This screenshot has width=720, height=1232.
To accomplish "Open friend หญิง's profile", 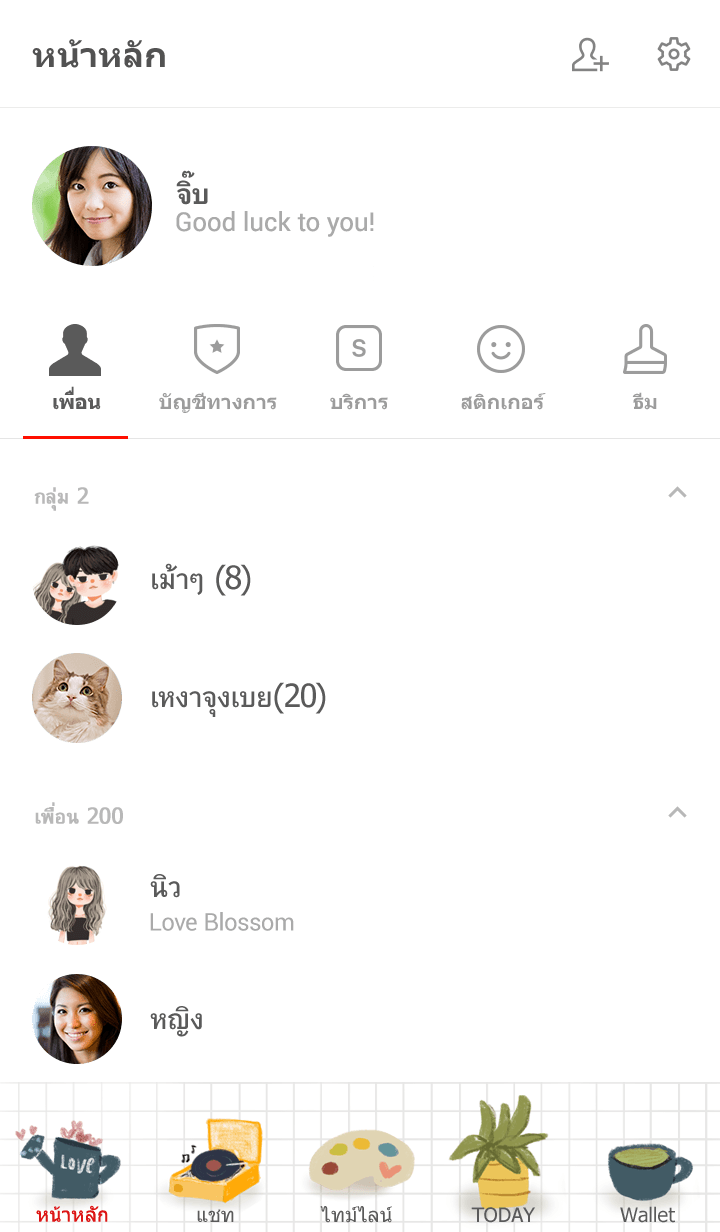I will tap(175, 1019).
